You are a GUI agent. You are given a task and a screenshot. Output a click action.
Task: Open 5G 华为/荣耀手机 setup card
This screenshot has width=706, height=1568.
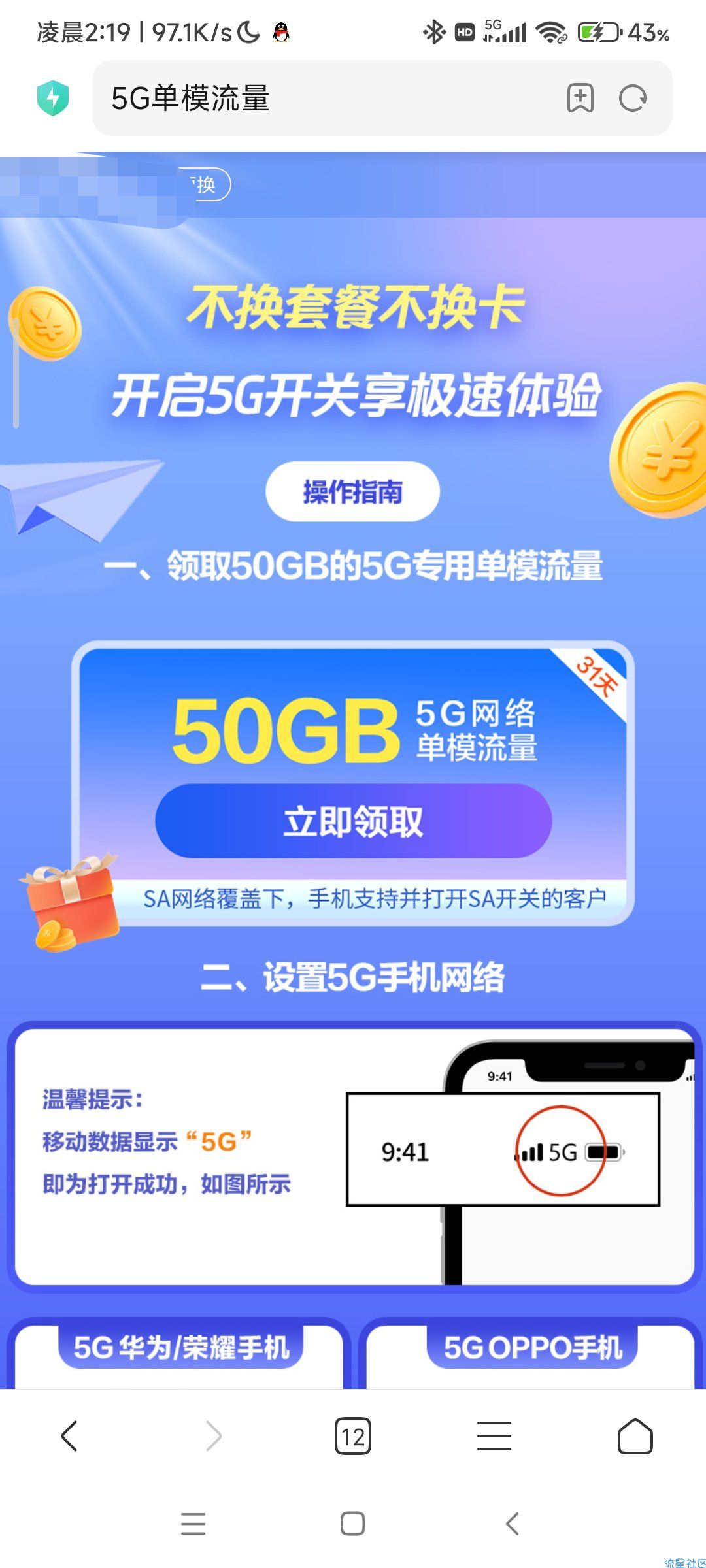click(180, 1347)
